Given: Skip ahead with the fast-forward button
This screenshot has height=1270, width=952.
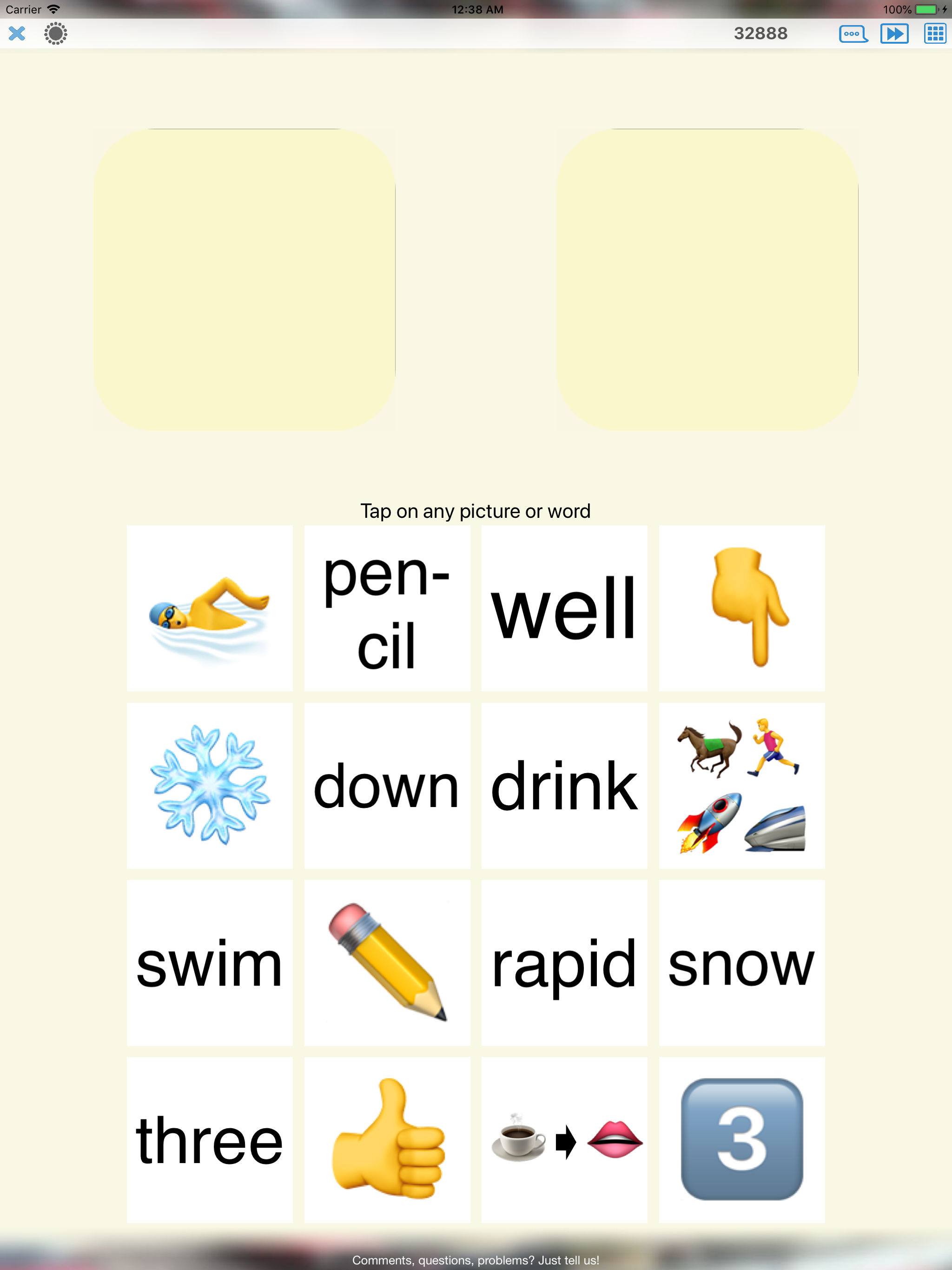Looking at the screenshot, I should (894, 33).
